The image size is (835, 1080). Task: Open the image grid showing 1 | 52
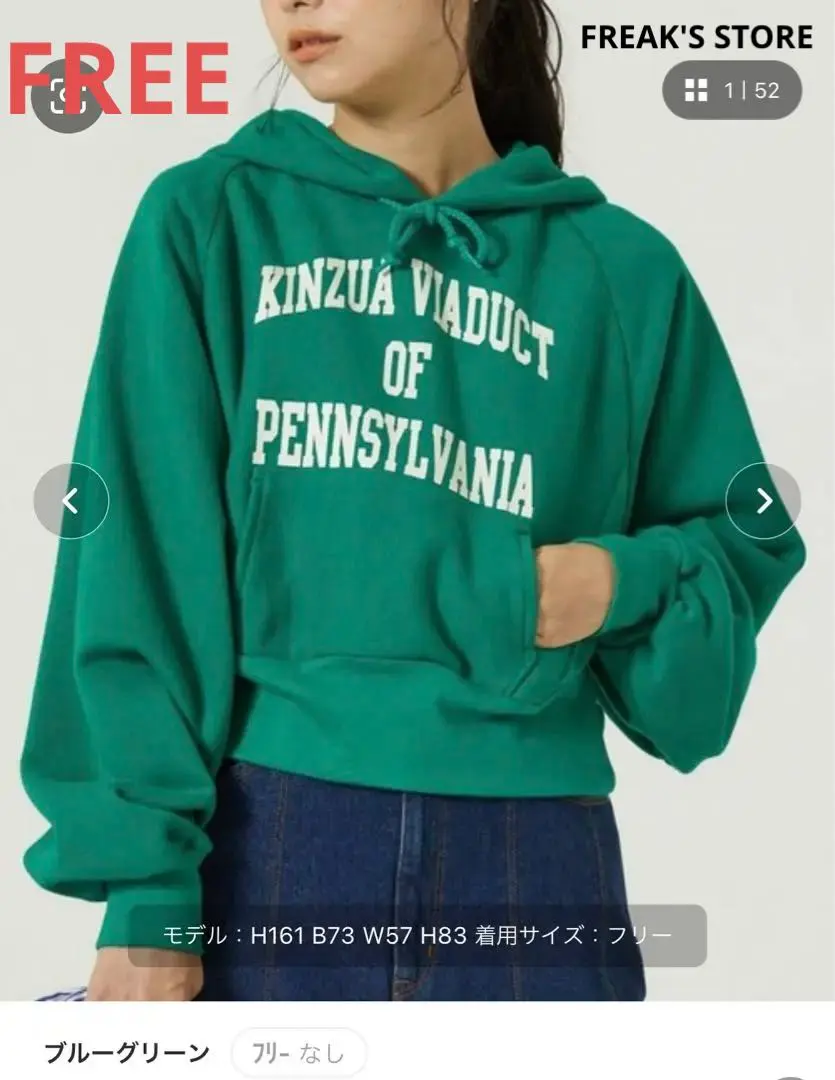click(732, 91)
